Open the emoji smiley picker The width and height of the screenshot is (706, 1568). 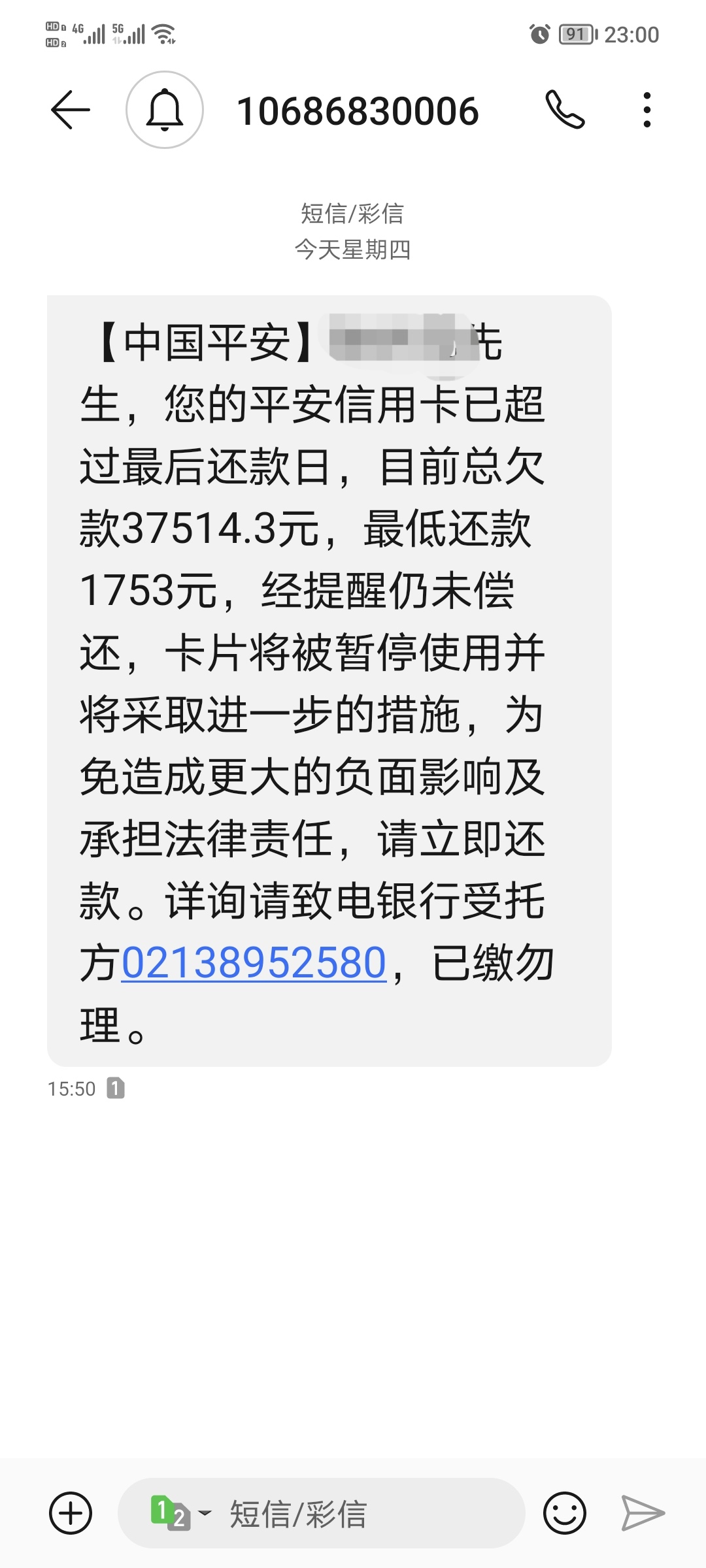tap(565, 1513)
